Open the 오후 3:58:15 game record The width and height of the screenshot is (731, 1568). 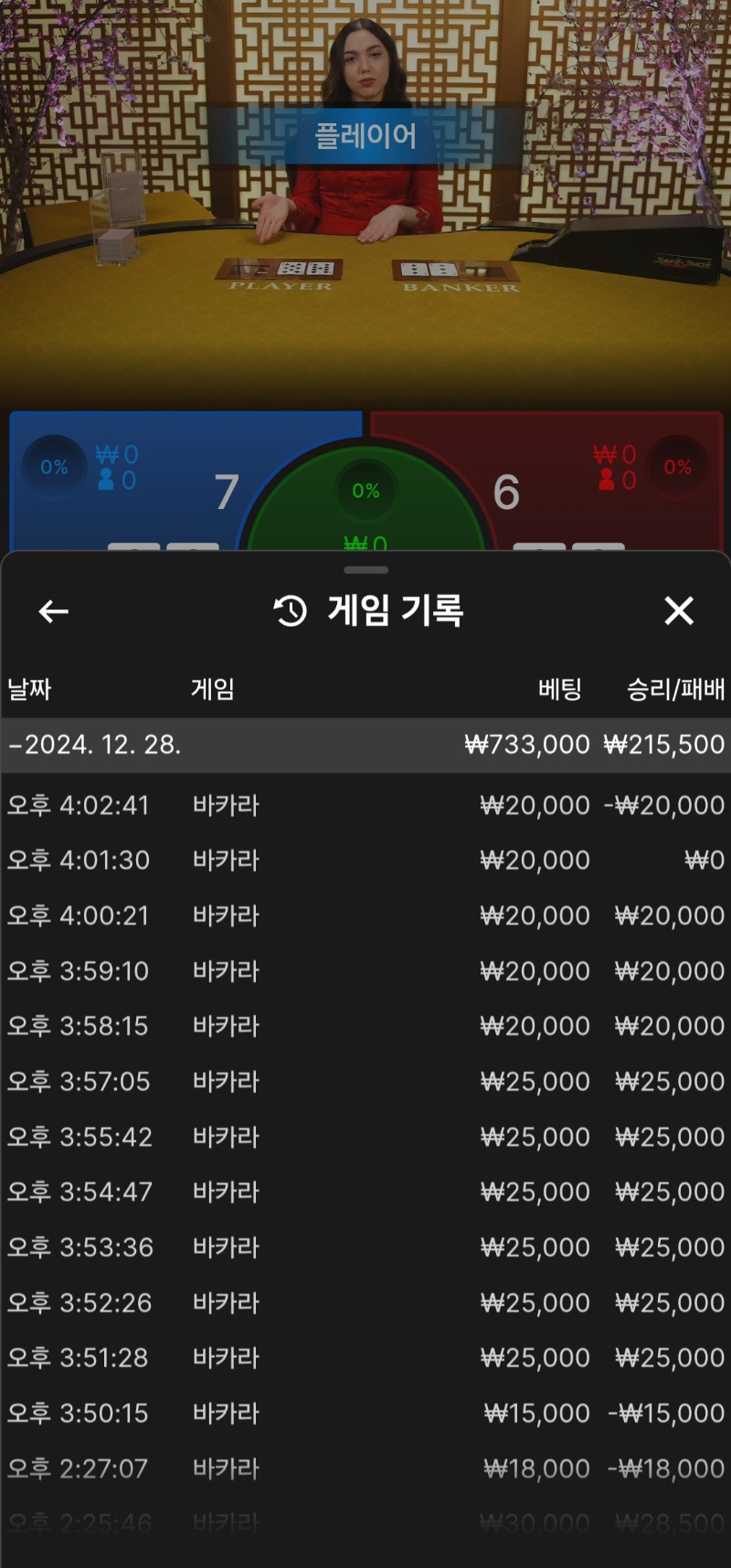click(x=365, y=1026)
